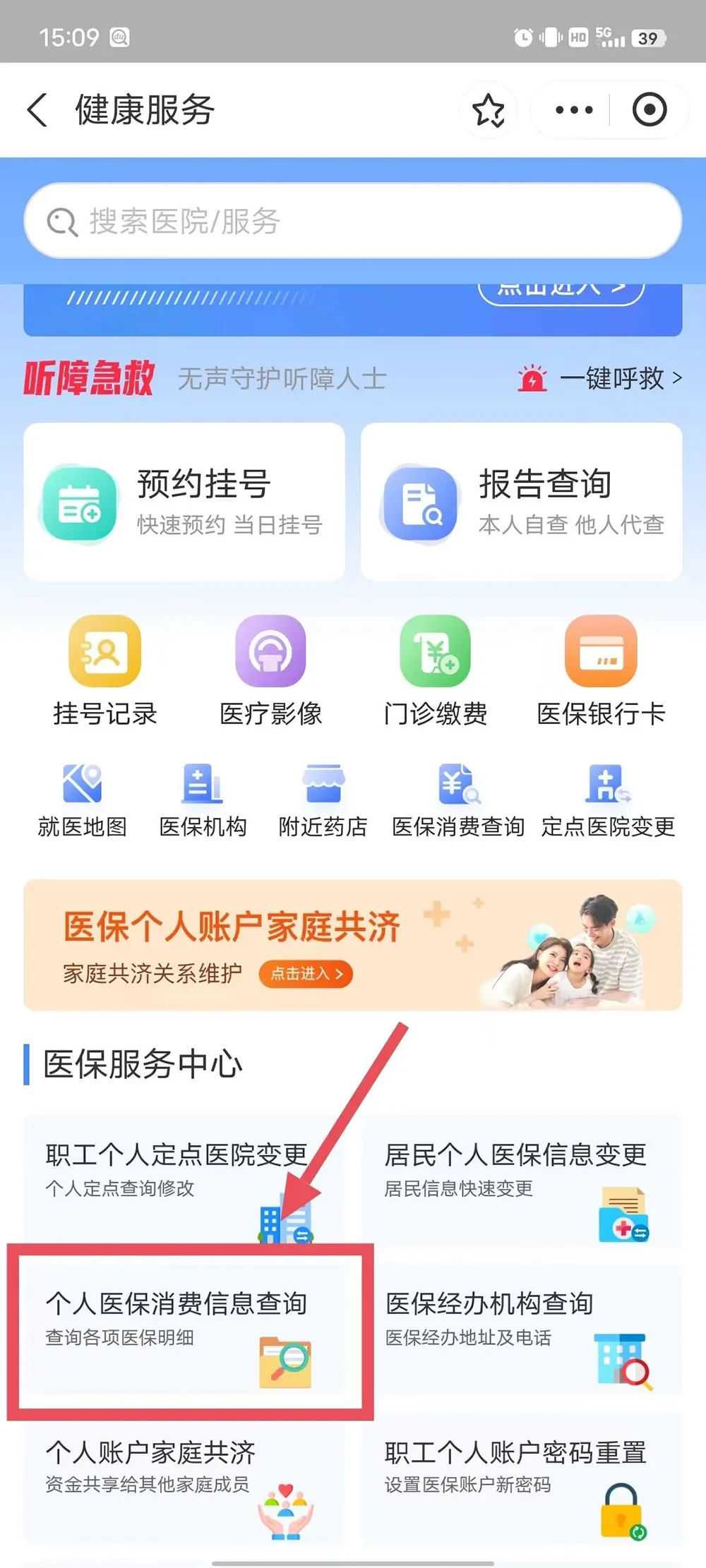Screen dimensions: 706x1568
Task: Open 医保消费查询 shortcut
Action: [x=458, y=801]
